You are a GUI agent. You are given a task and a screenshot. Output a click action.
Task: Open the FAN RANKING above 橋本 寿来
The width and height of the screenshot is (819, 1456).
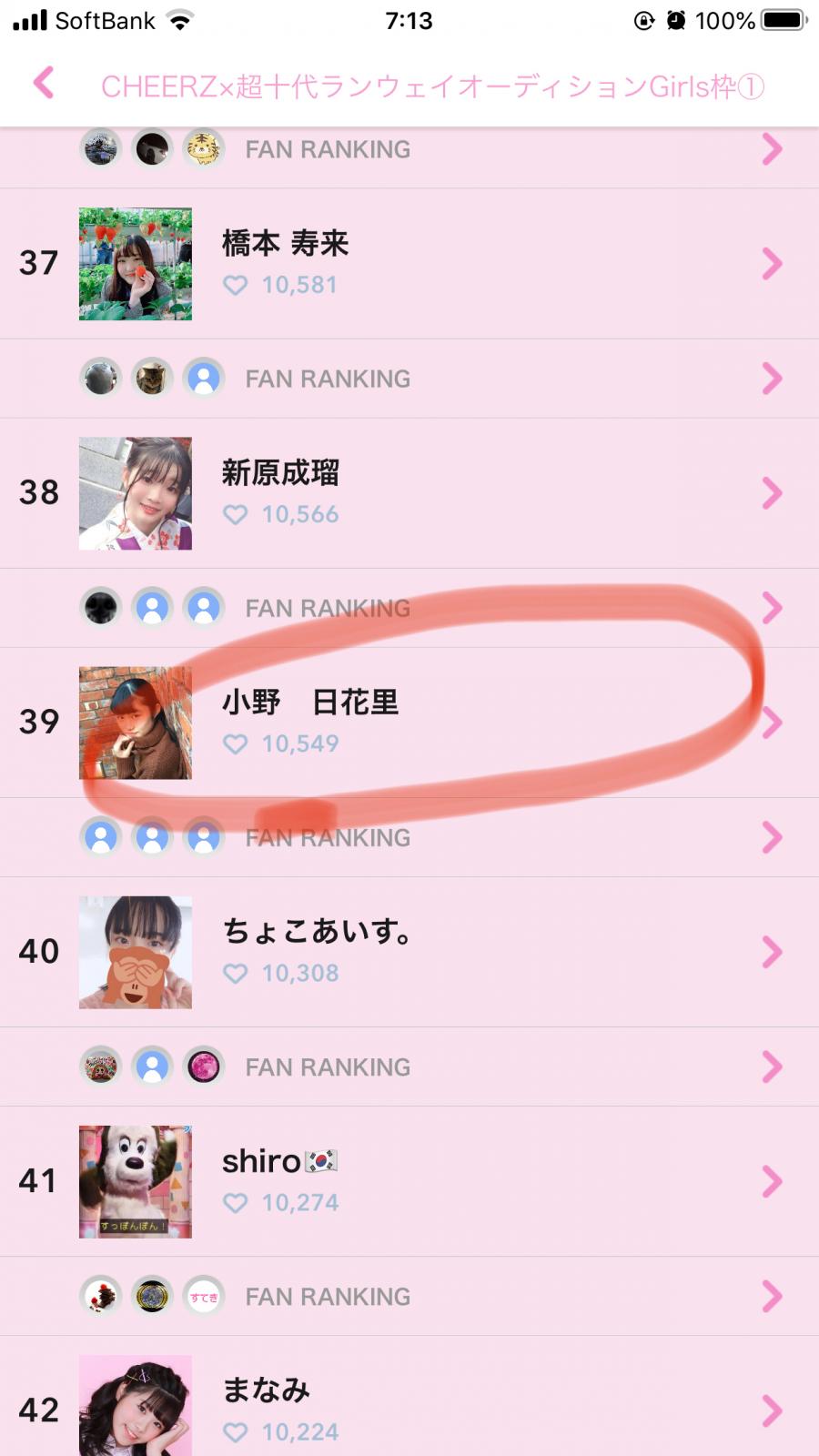409,149
